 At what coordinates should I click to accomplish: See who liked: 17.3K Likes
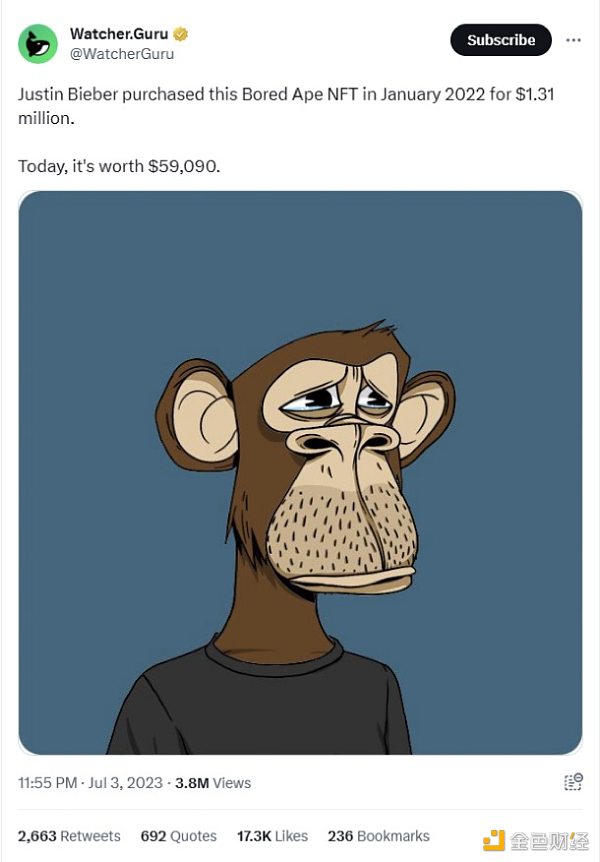272,836
